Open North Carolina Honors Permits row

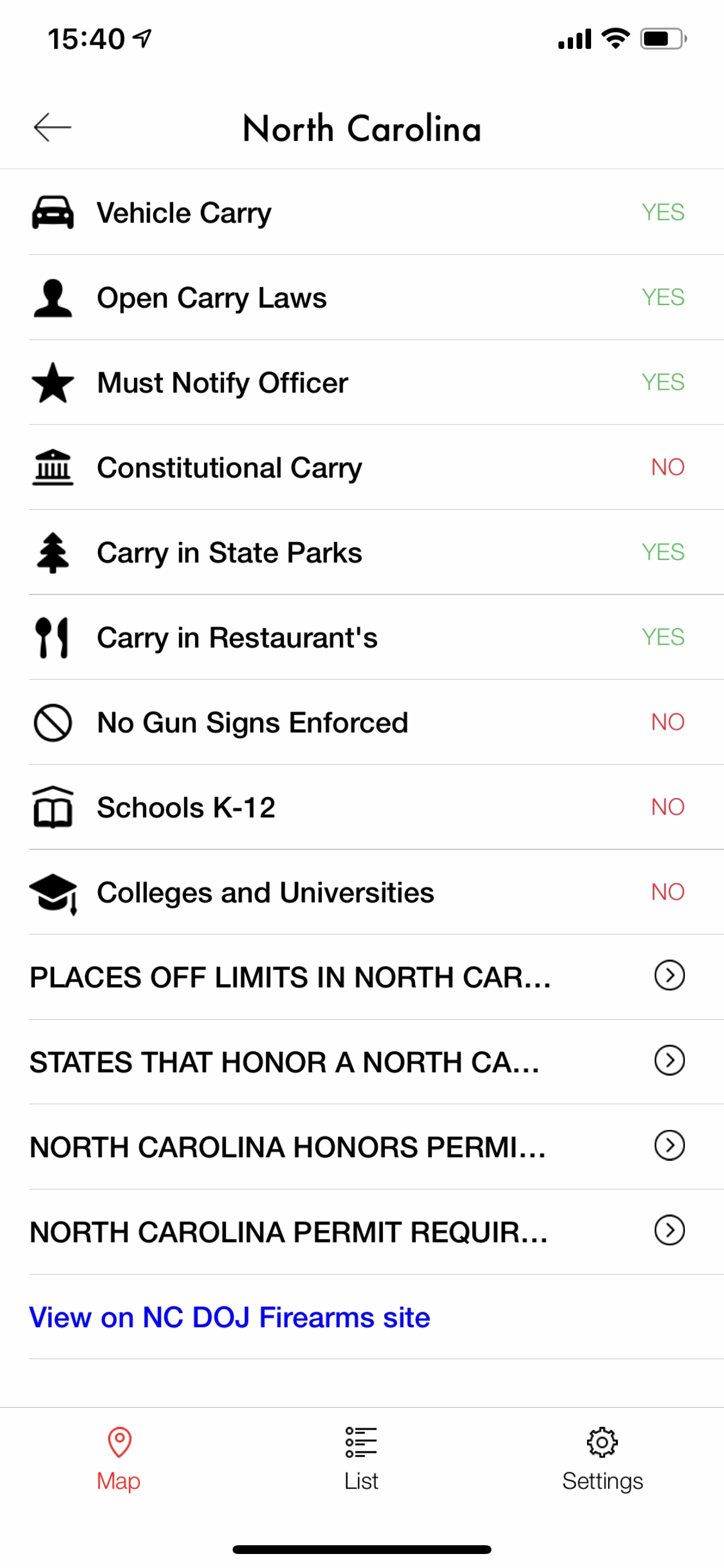(362, 1147)
